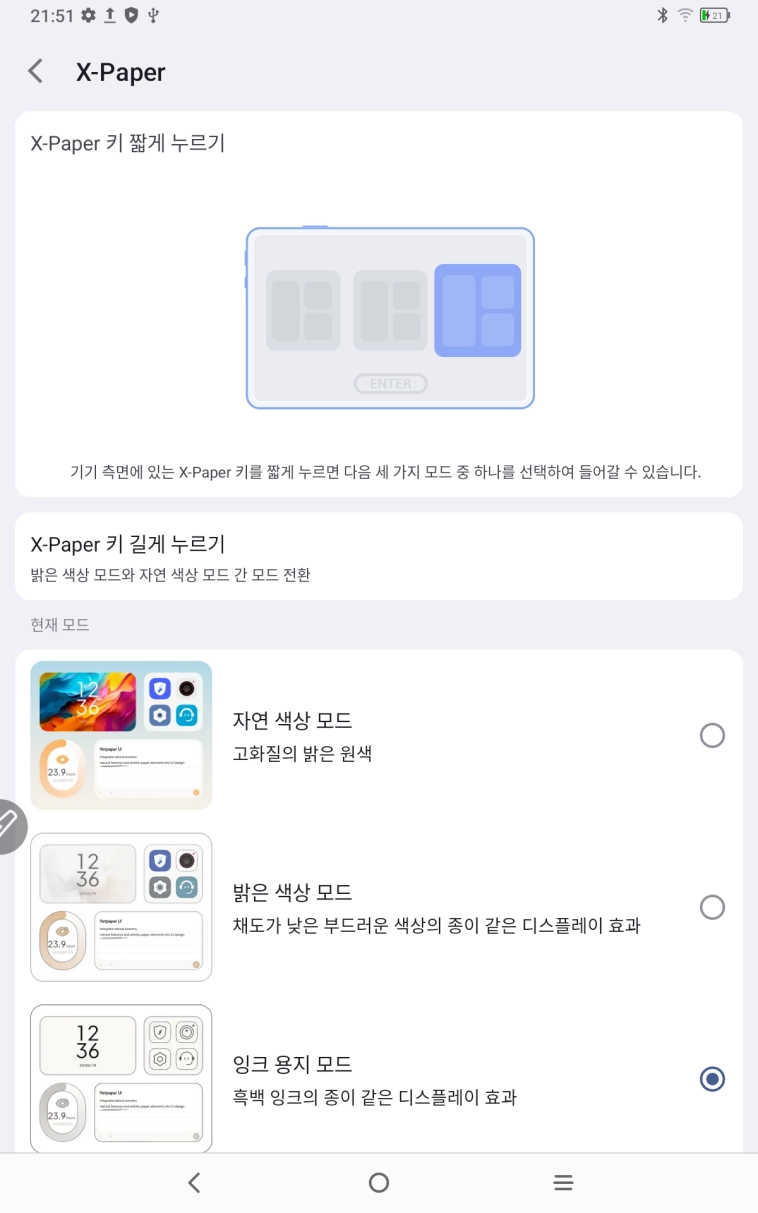Select 잉크 용지 모드 radio button
Image resolution: width=758 pixels, height=1213 pixels.
(712, 1079)
